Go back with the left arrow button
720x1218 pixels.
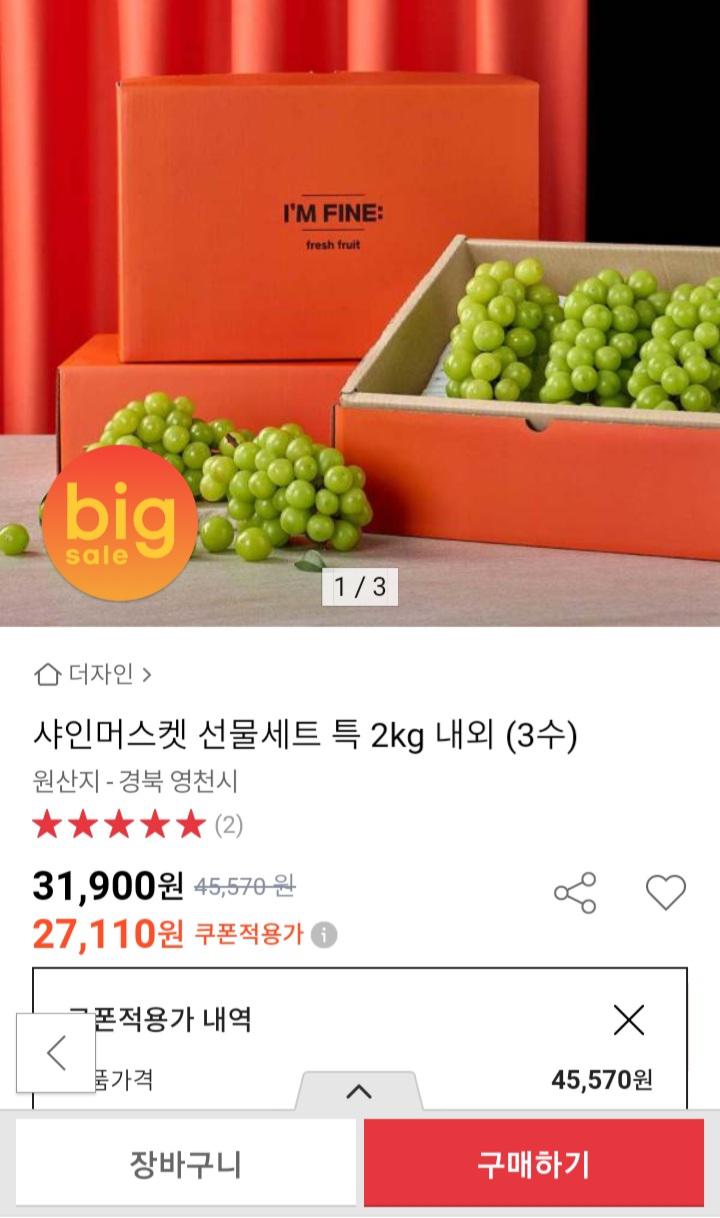pos(56,1053)
